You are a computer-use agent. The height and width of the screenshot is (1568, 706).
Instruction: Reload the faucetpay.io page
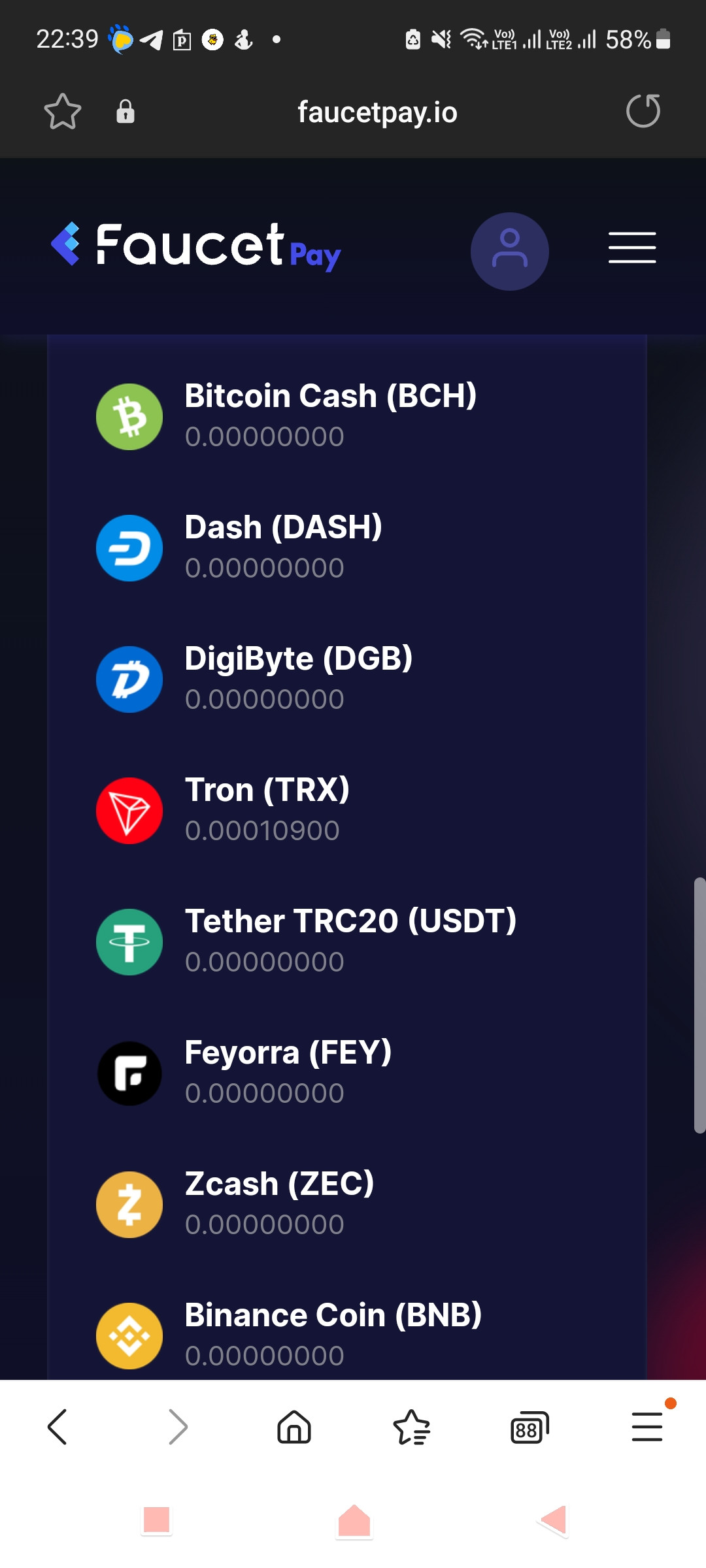(x=643, y=111)
